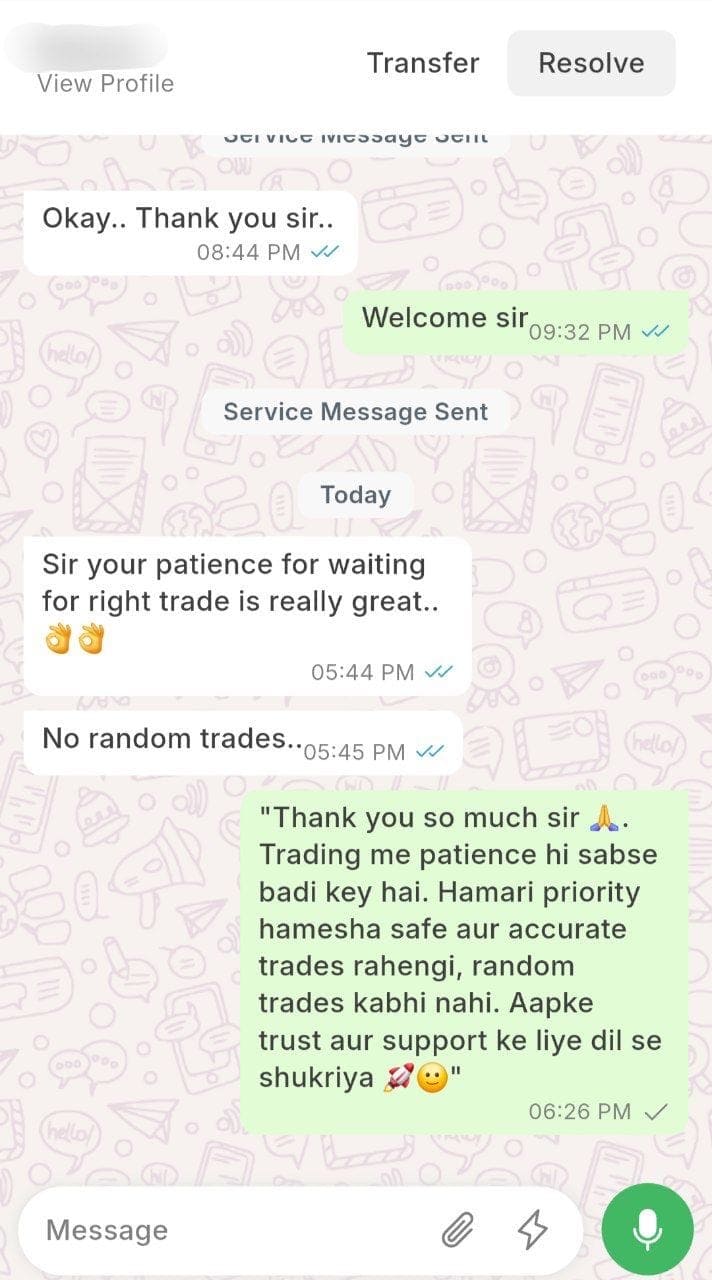Screen dimensions: 712x1280
Task: Record a voice message with the microphone
Action: (647, 1230)
